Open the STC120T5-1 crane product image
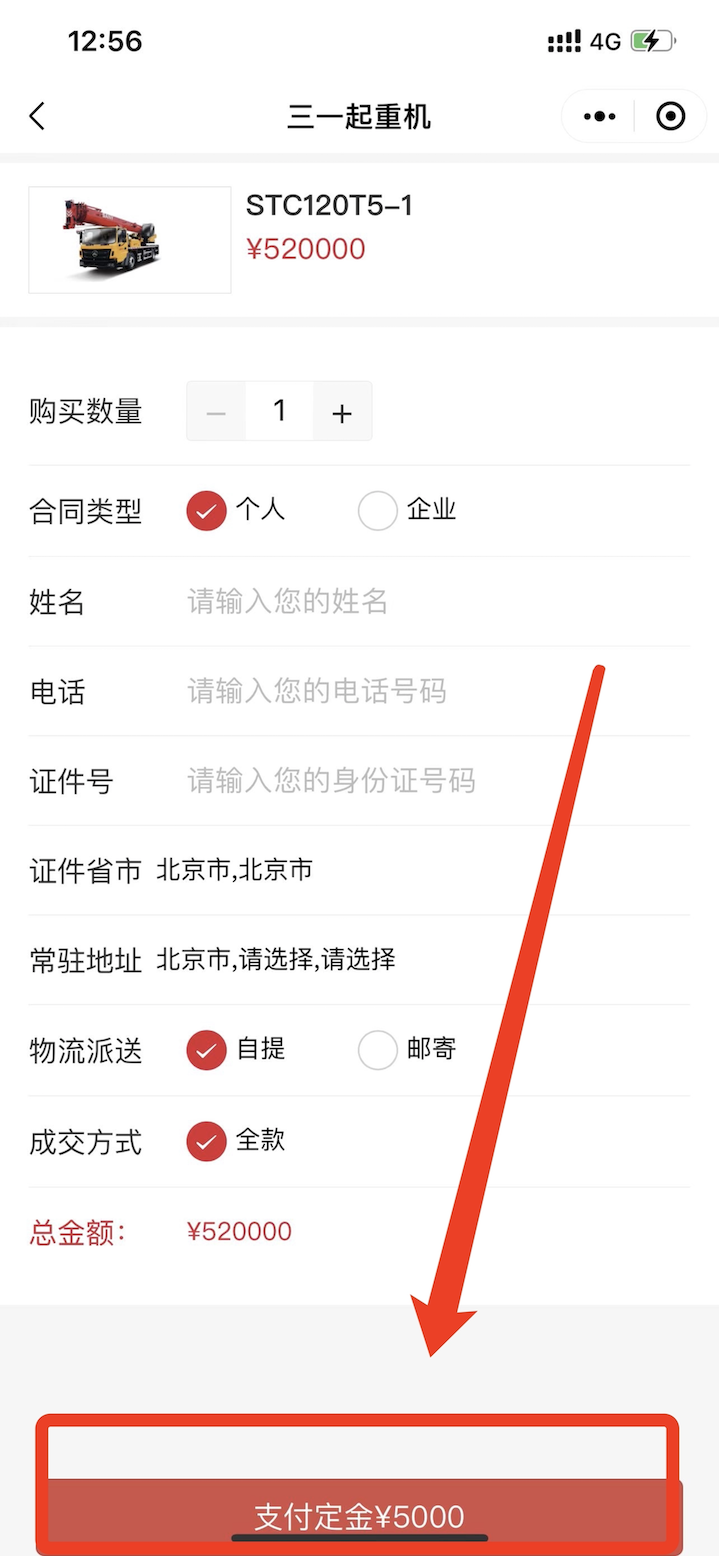The image size is (719, 1556). point(130,240)
